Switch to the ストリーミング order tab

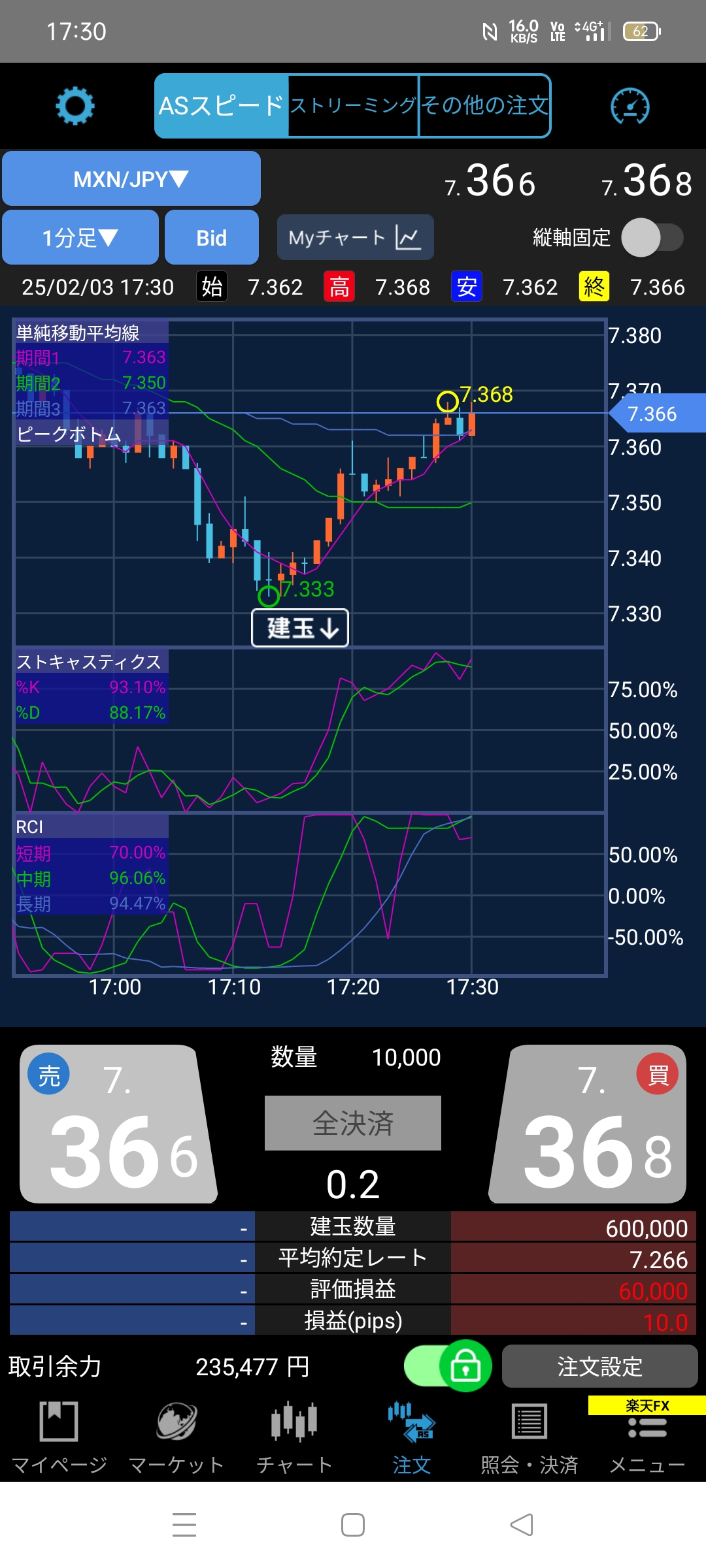pos(353,106)
